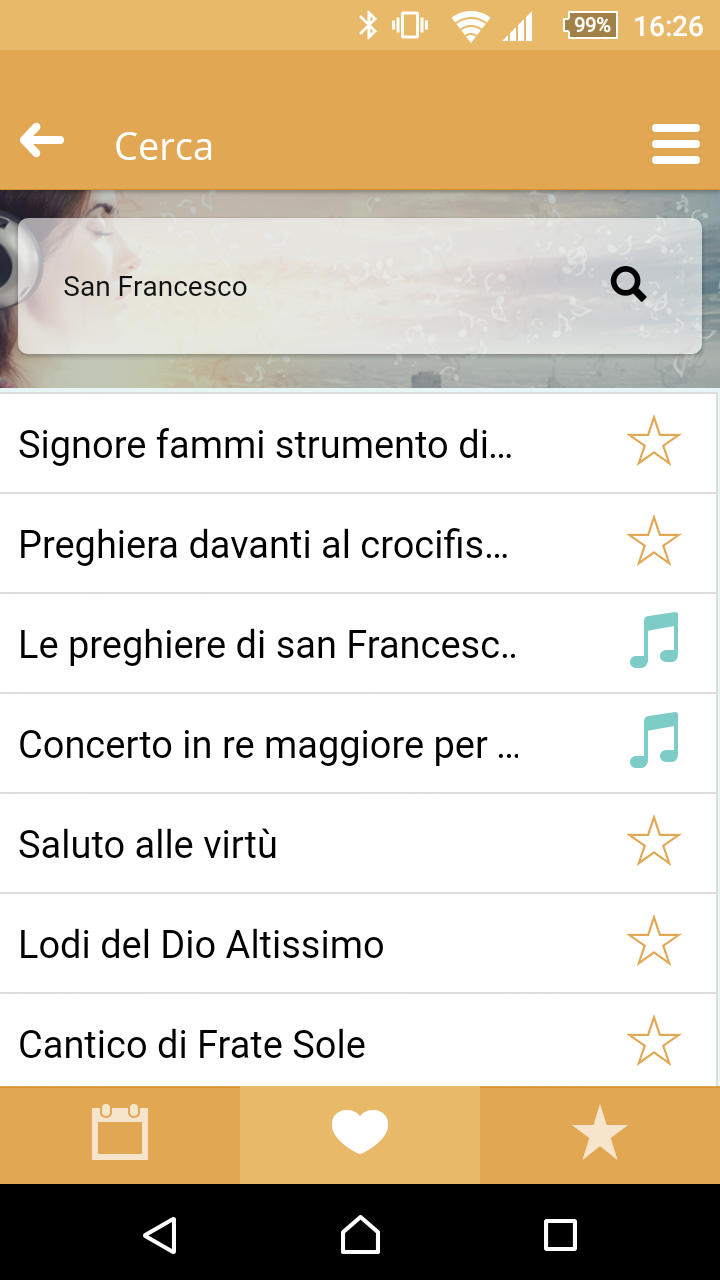
Task: Open the hamburger menu
Action: pos(675,145)
